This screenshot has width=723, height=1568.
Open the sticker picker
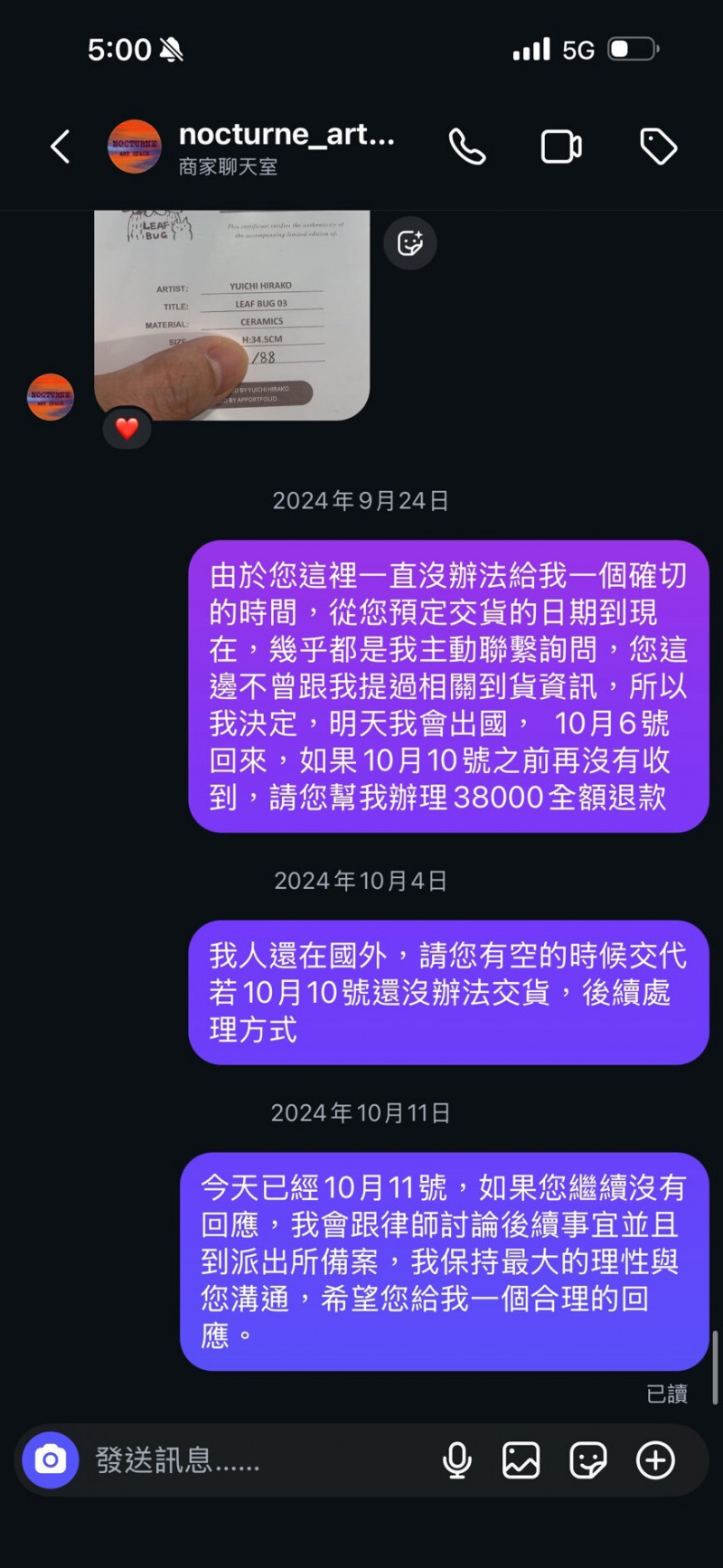587,1459
